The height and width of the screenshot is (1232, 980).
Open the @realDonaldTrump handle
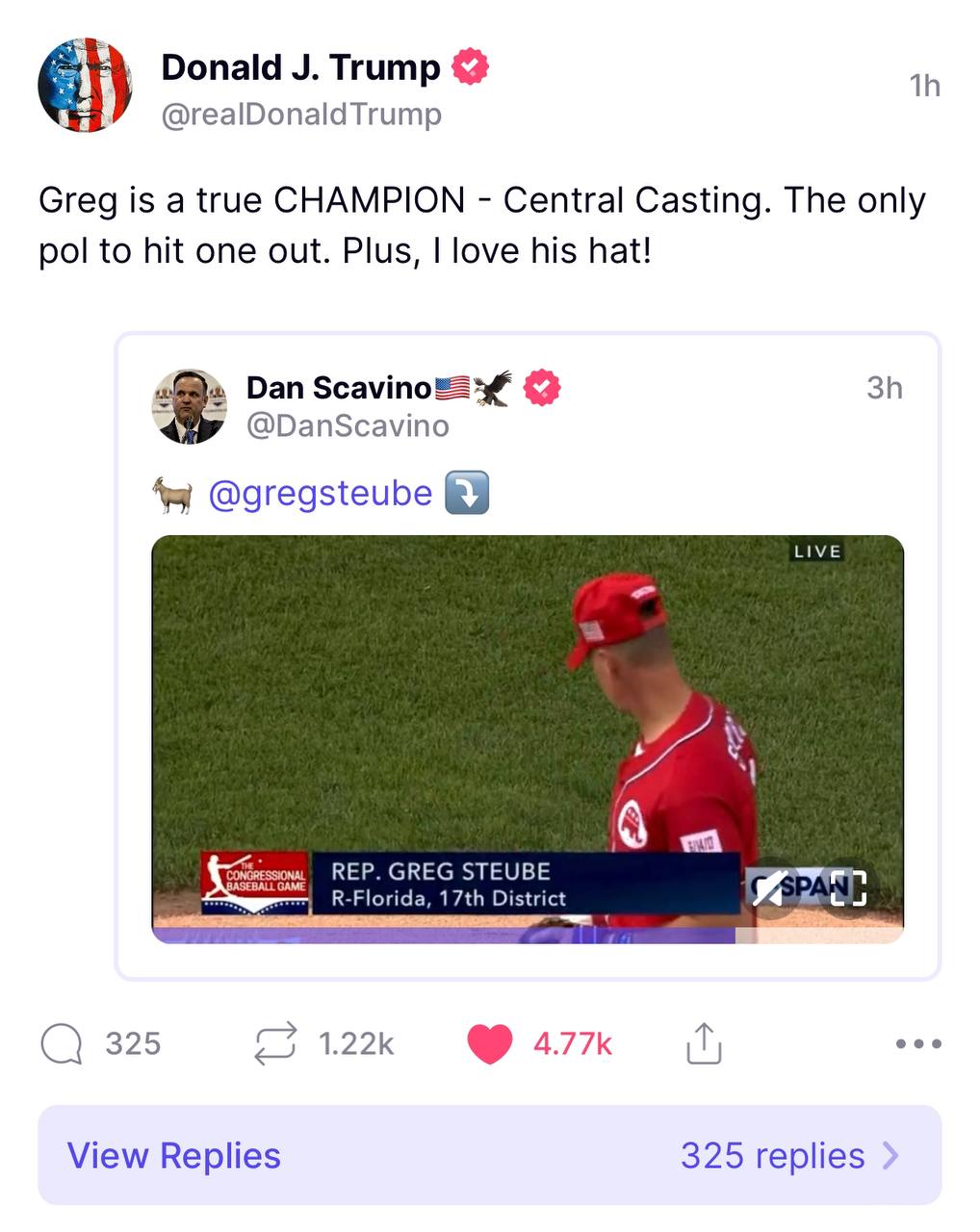(301, 115)
